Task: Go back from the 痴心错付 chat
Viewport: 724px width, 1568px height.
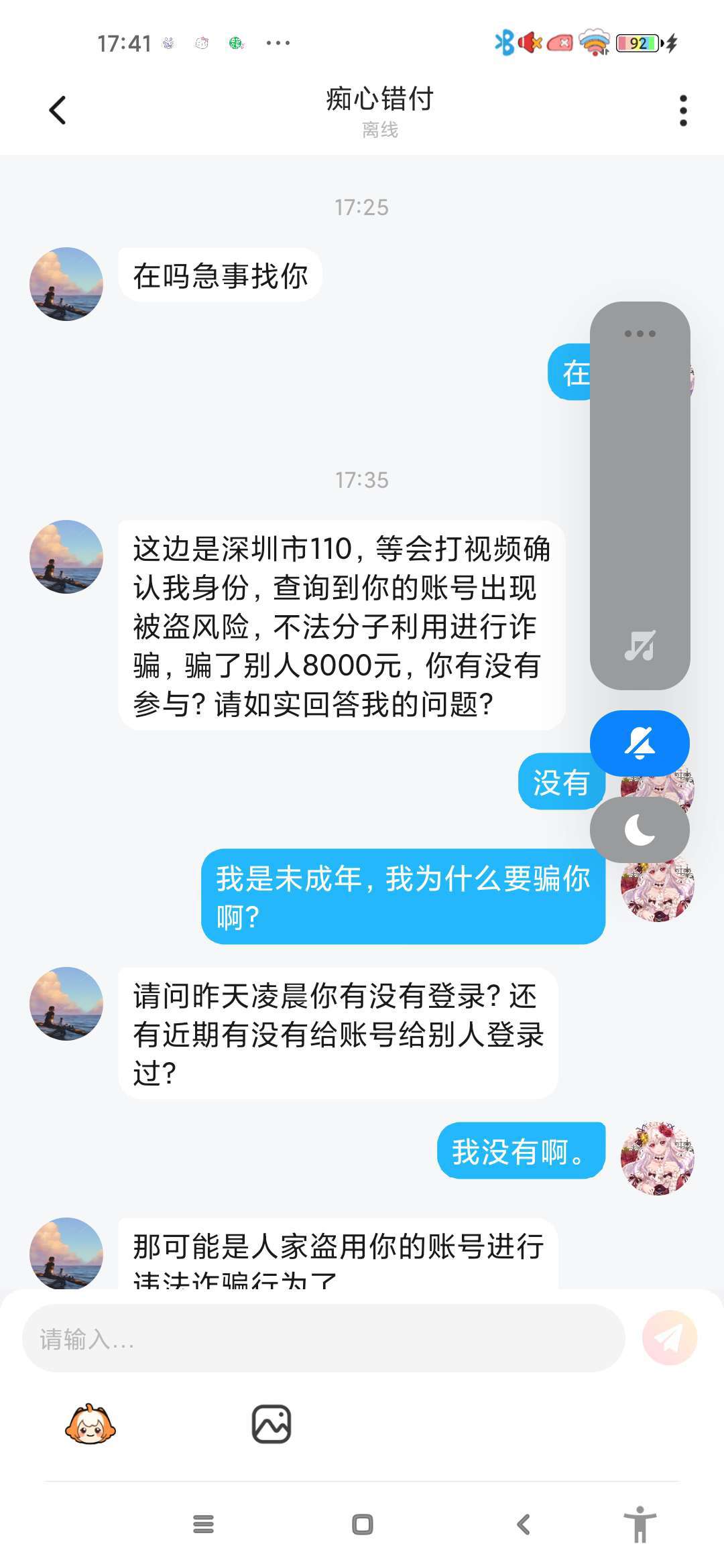Action: [x=58, y=110]
